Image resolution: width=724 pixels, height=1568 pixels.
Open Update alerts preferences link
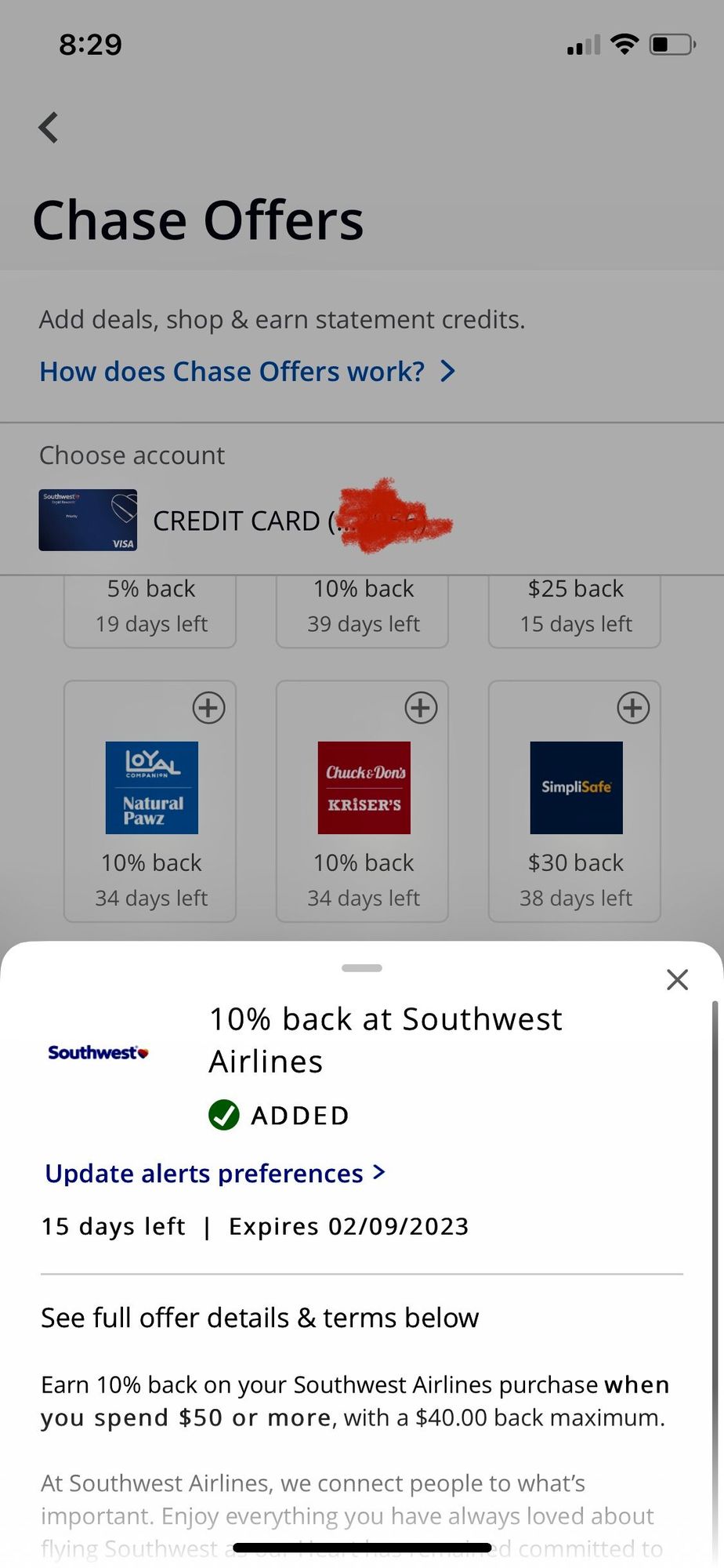pos(215,1173)
